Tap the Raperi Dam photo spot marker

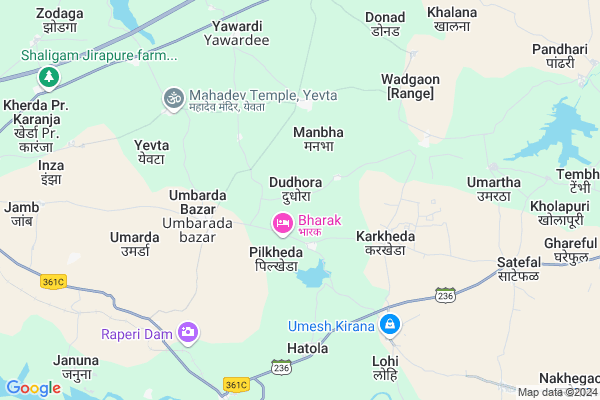pos(187,331)
